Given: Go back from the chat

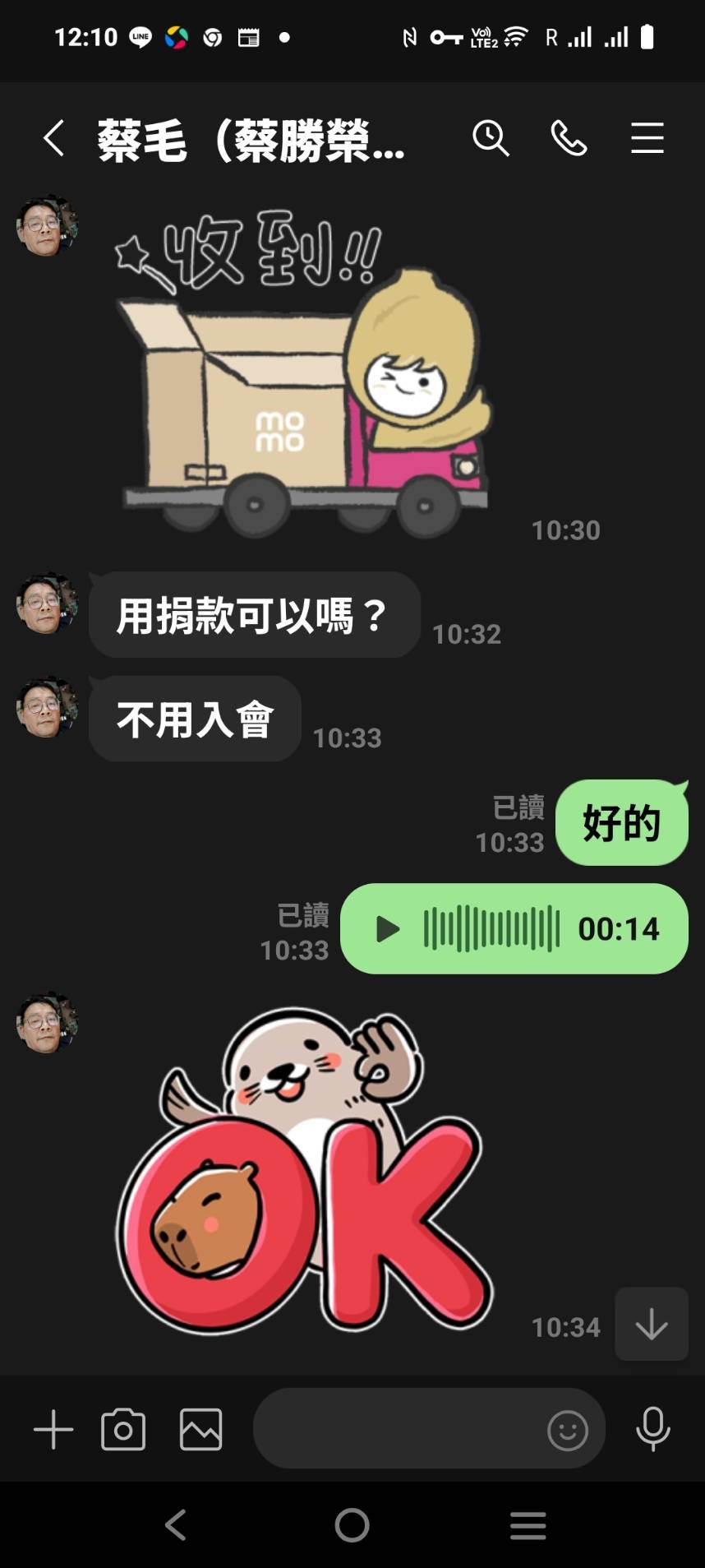Looking at the screenshot, I should click(x=54, y=138).
